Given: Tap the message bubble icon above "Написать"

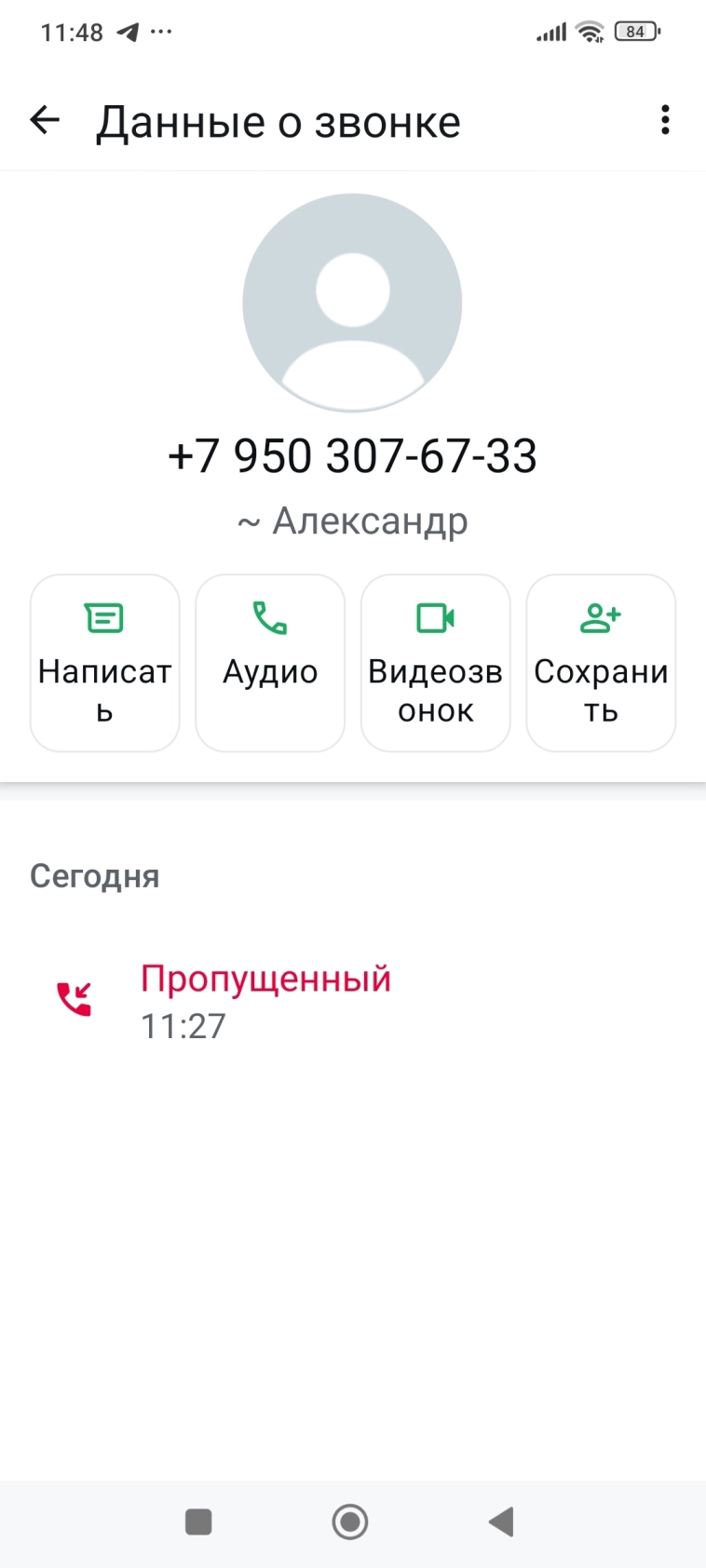Looking at the screenshot, I should pos(103,617).
